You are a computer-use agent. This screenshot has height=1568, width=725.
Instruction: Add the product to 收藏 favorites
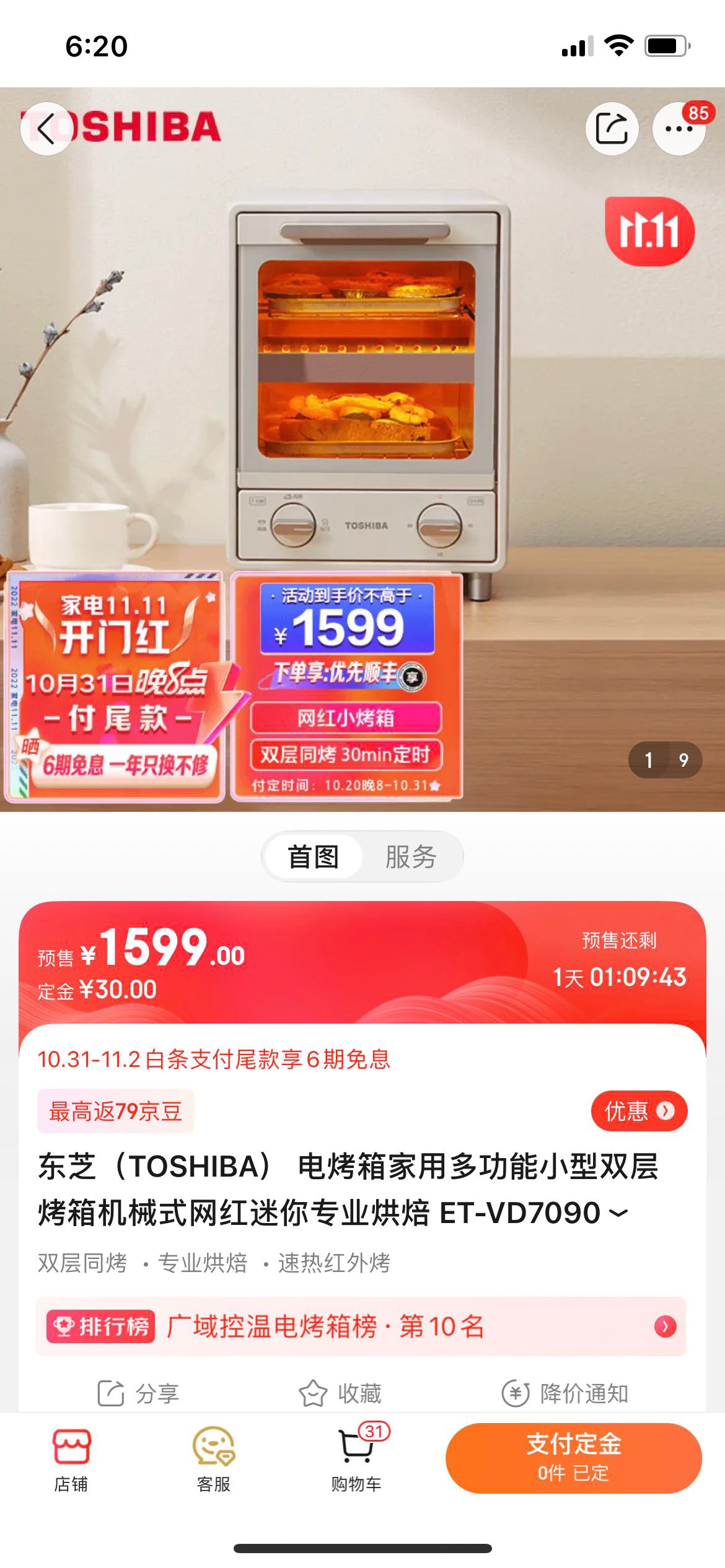click(x=340, y=1393)
